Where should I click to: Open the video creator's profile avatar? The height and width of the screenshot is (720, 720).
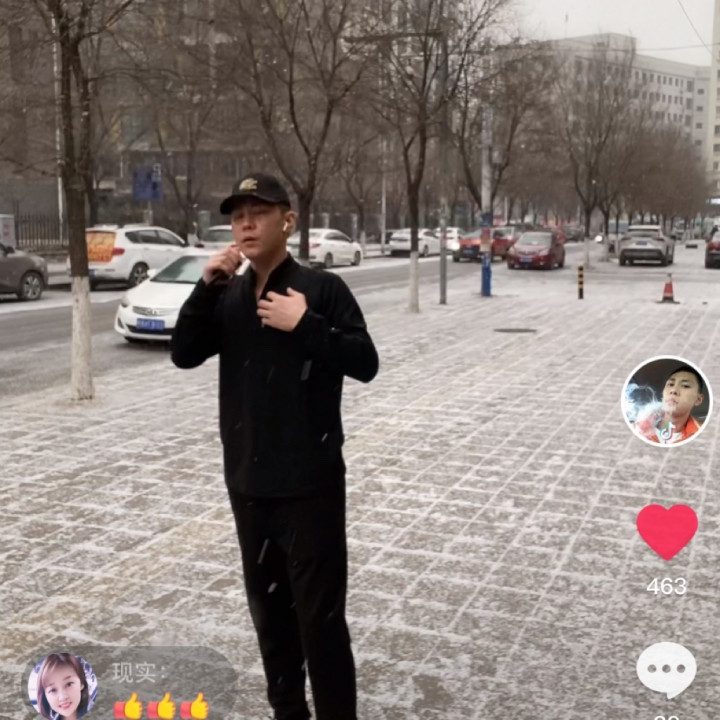(x=666, y=401)
